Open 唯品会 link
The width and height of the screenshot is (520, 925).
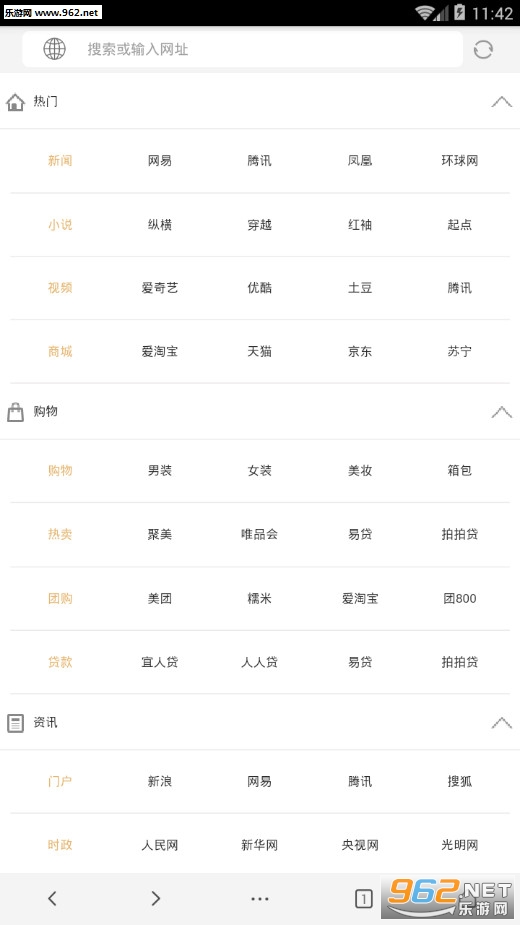point(259,534)
